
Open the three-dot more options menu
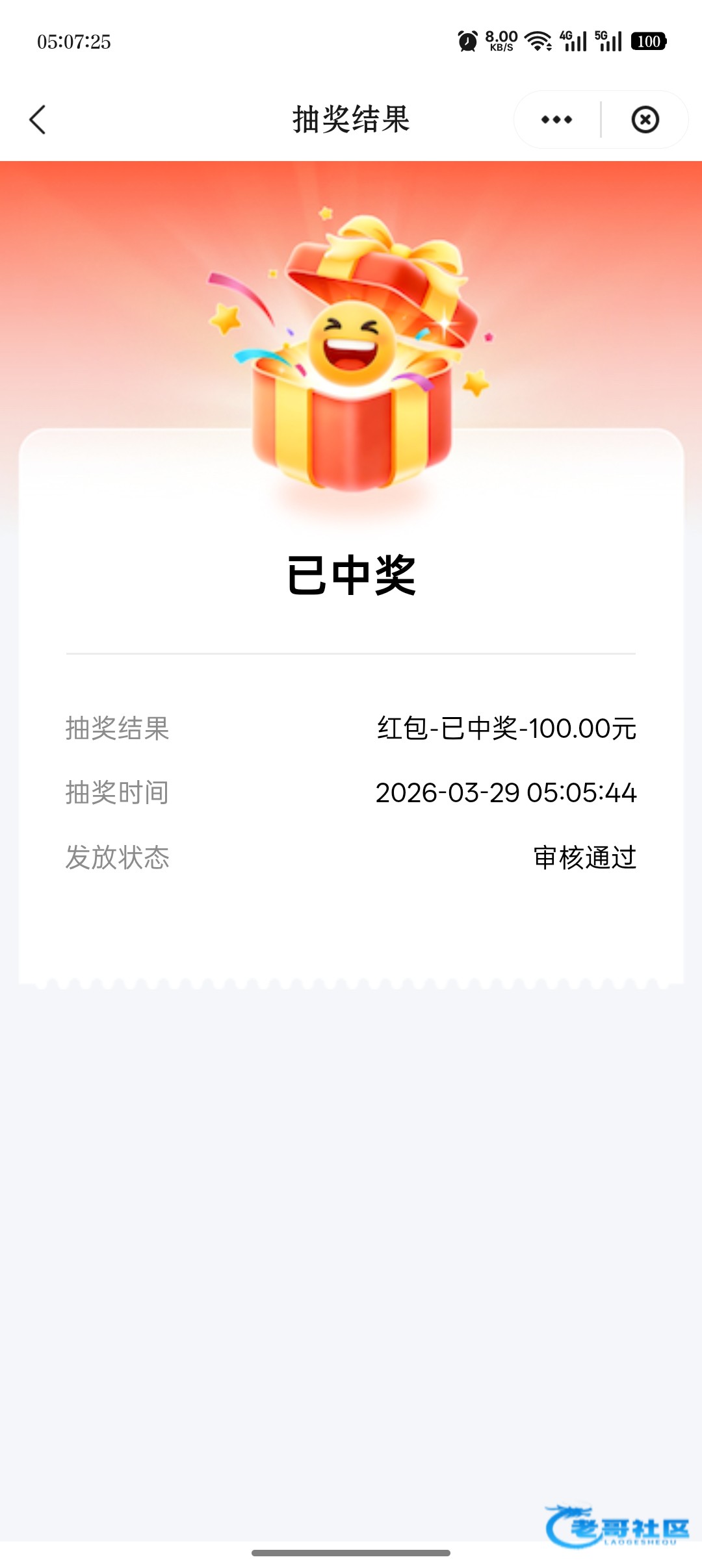(556, 120)
